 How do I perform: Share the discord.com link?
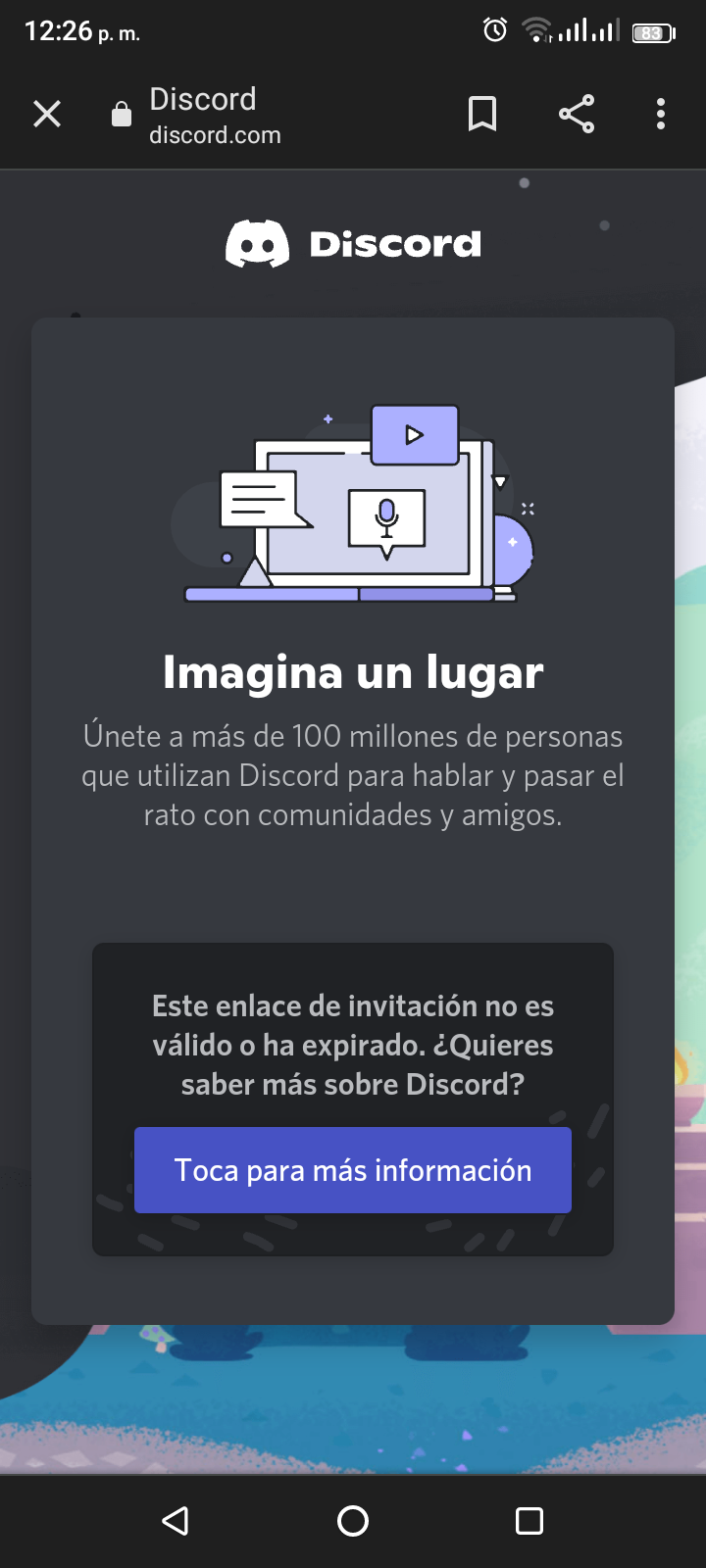(x=577, y=115)
